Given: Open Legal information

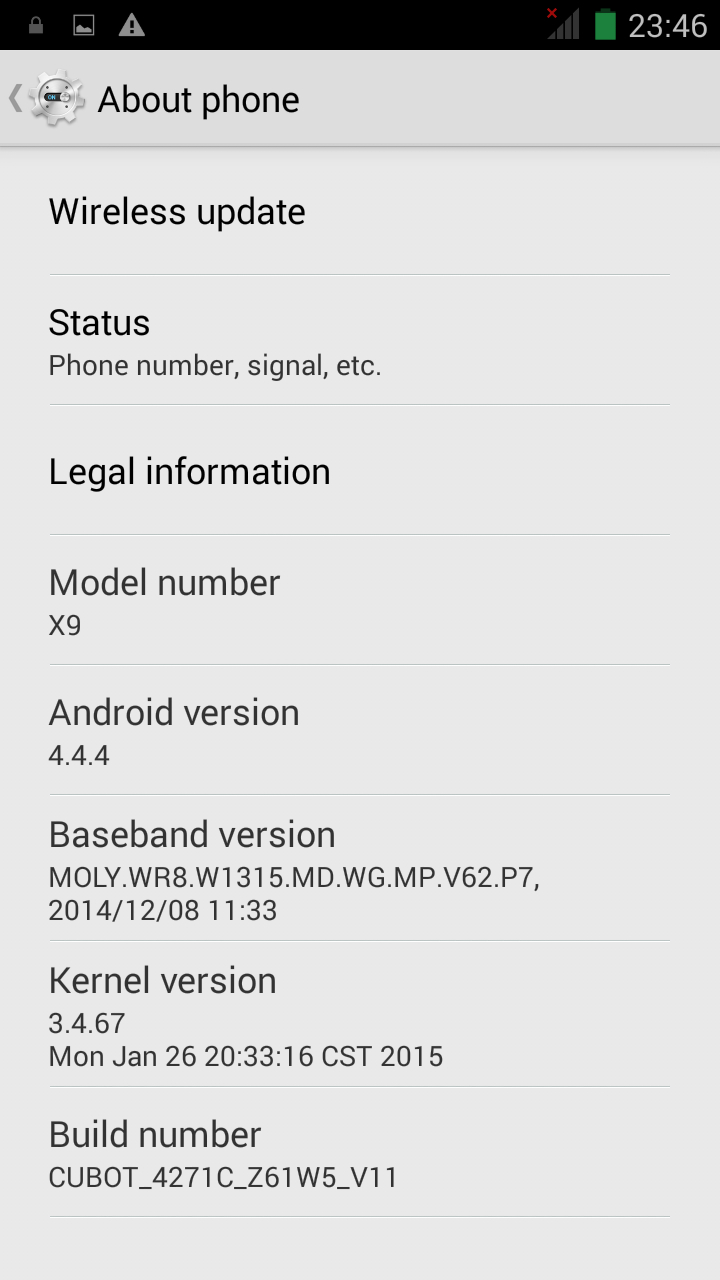Looking at the screenshot, I should (358, 472).
